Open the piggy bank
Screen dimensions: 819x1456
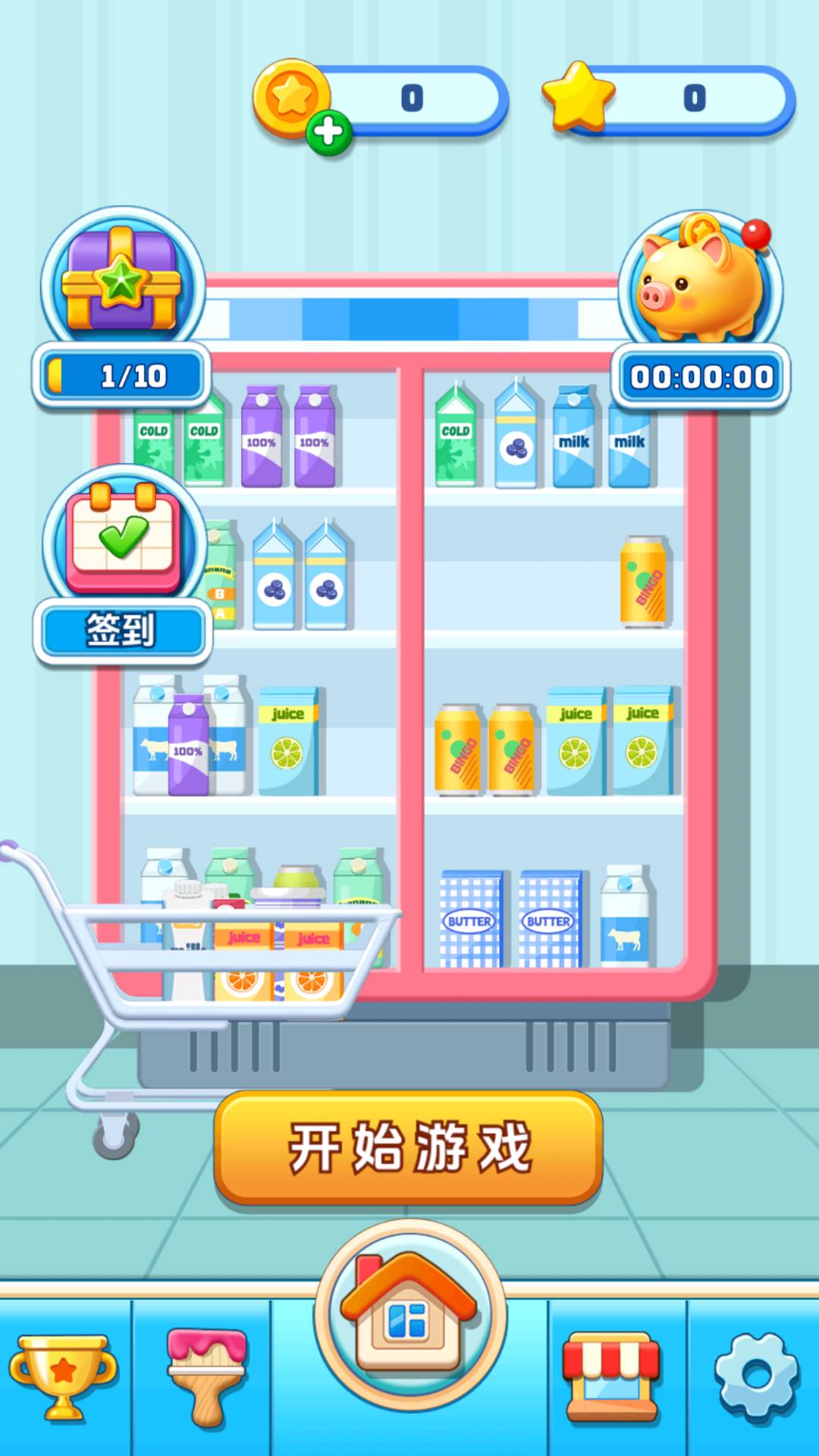coord(701,281)
